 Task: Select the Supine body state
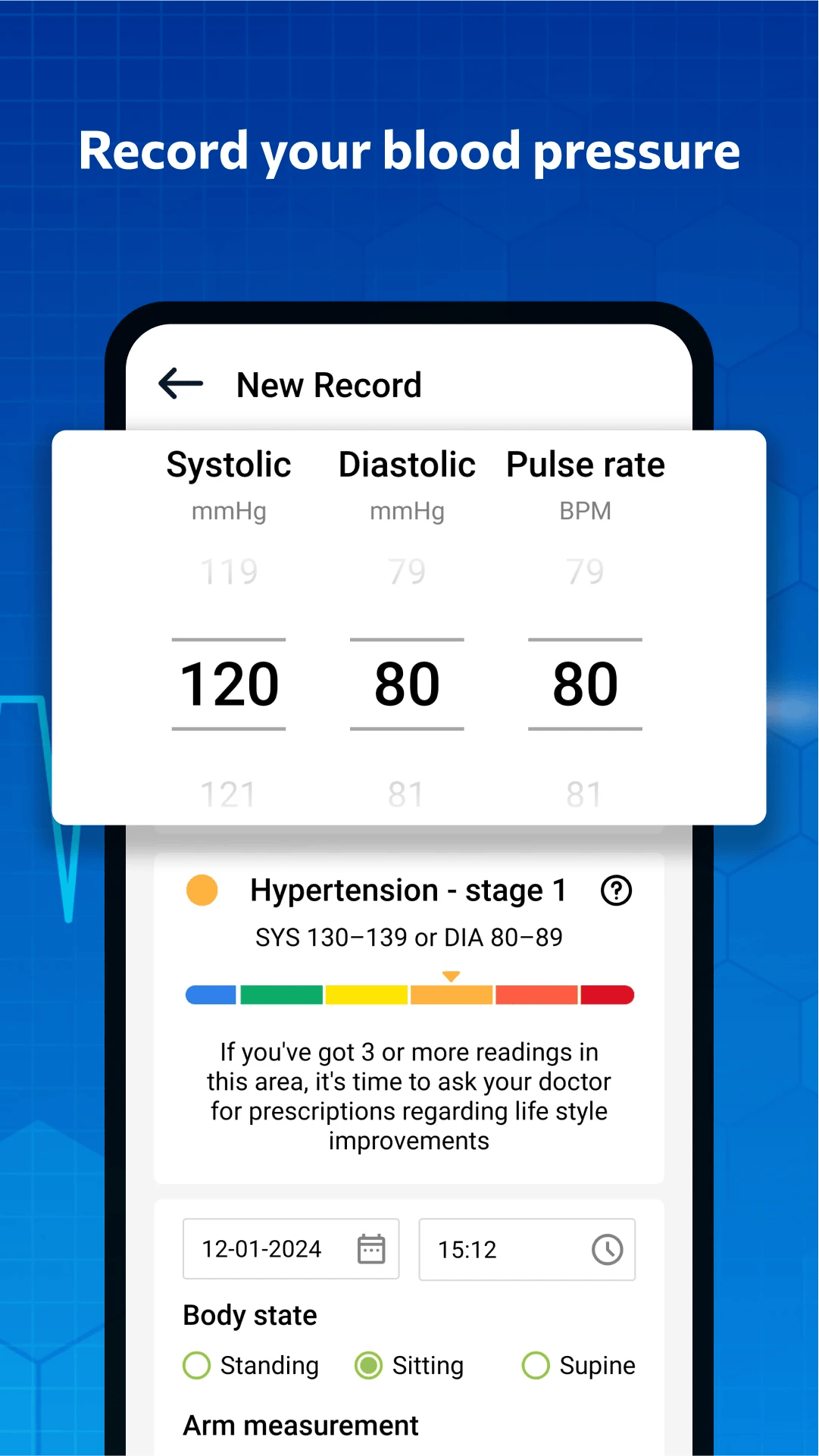coord(536,1365)
